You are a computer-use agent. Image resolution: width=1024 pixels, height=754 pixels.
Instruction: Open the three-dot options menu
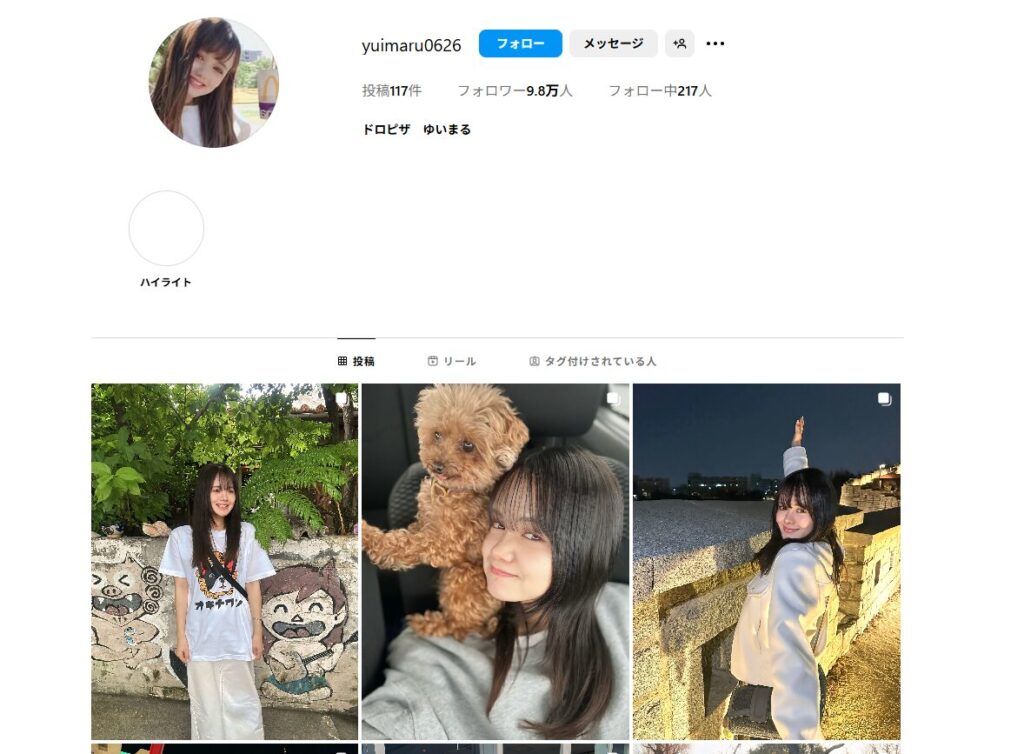click(715, 44)
